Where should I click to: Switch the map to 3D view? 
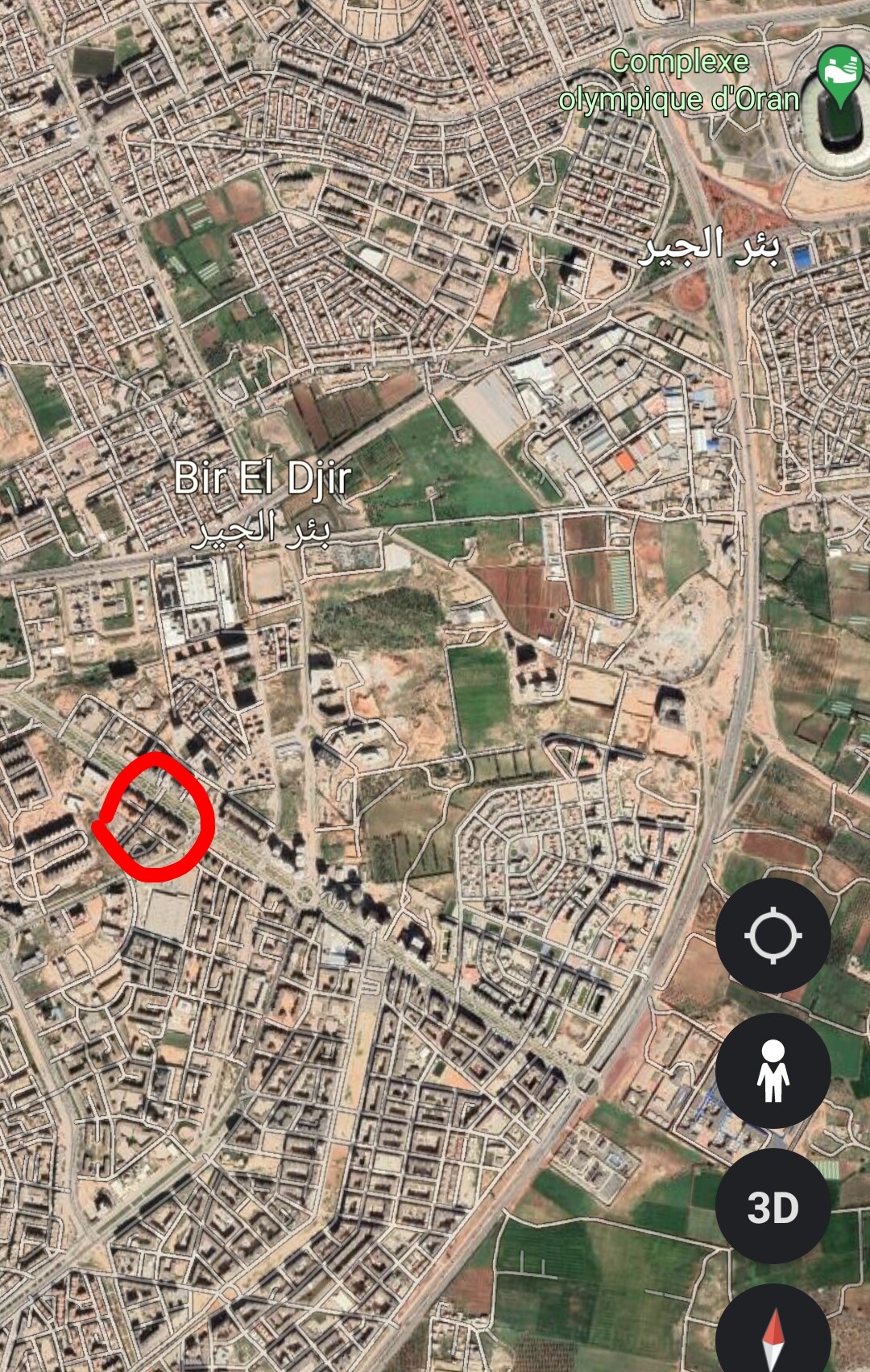tap(773, 1206)
